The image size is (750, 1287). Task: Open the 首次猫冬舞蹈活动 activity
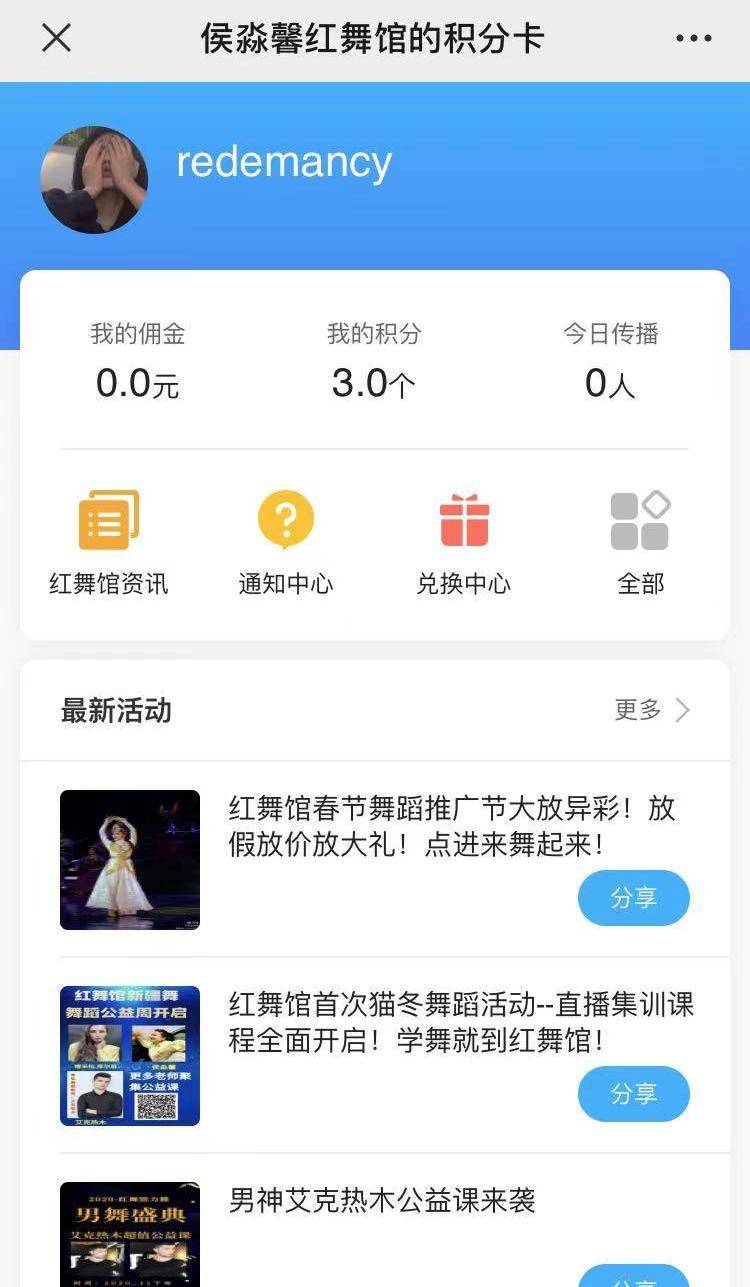tap(460, 1022)
